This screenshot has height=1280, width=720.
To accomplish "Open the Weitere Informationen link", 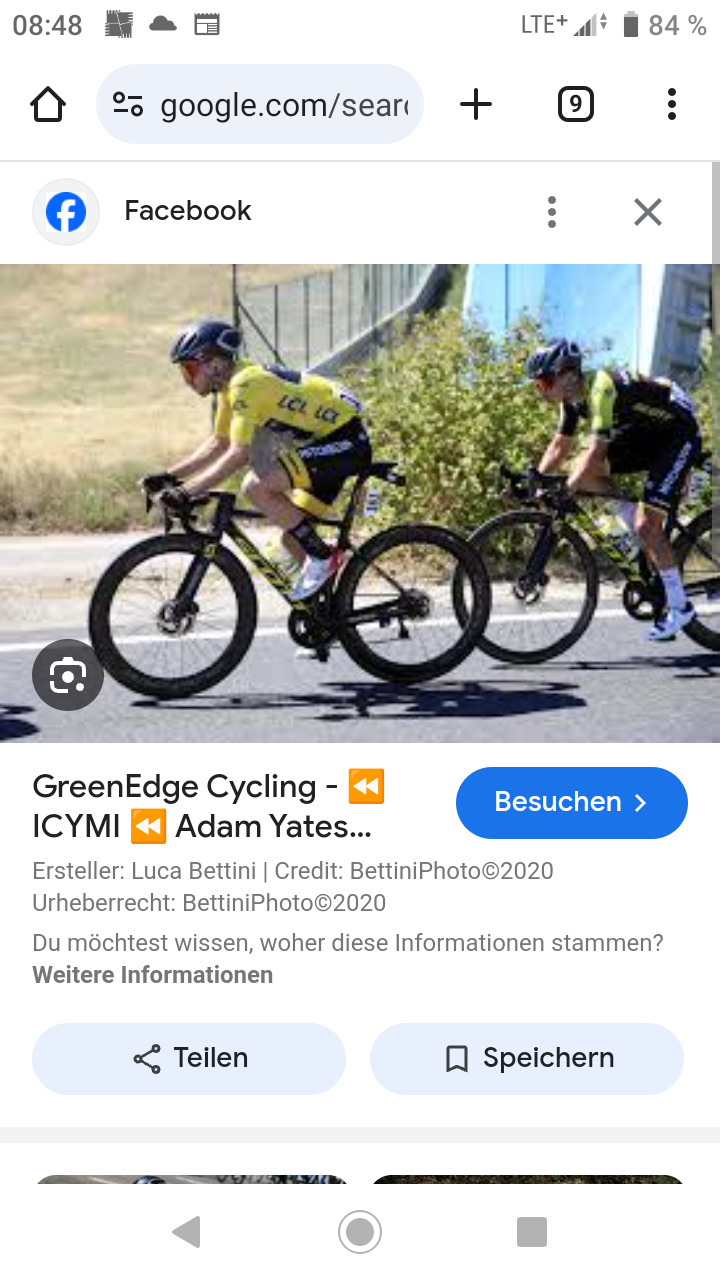I will coord(152,974).
